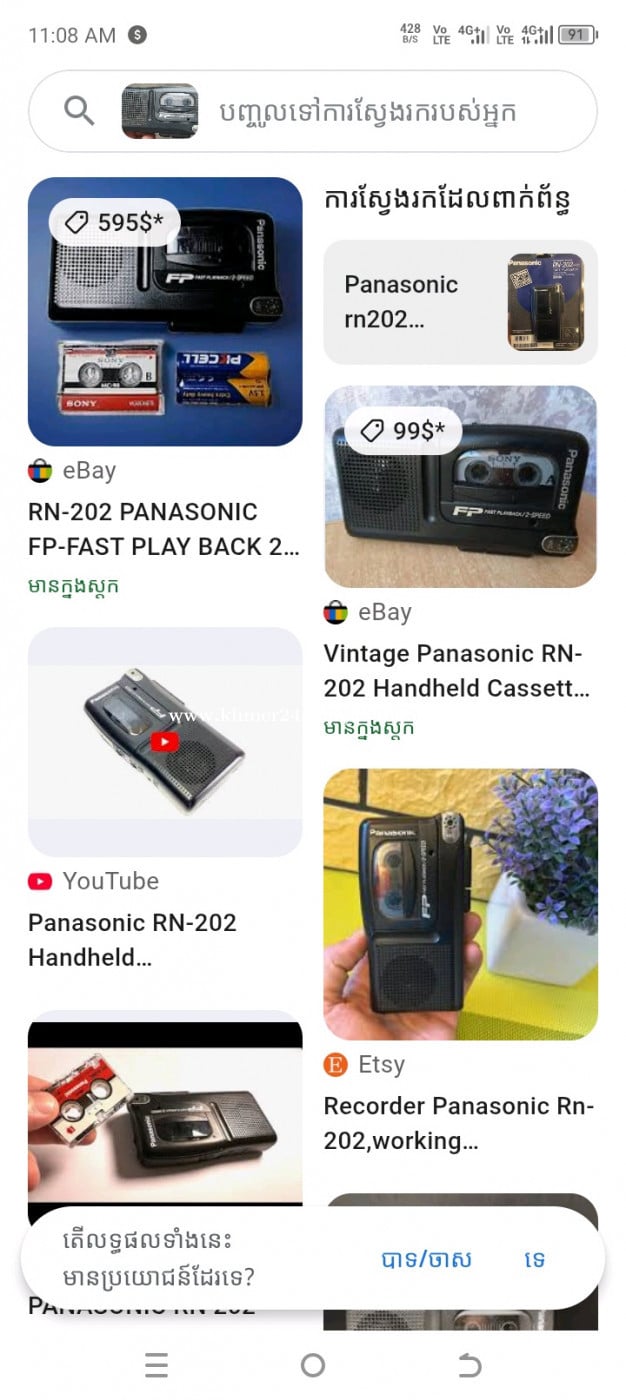Image resolution: width=626 pixels, height=1400 pixels.
Task: Answer បាទ/ចាស in the feedback prompt
Action: coord(426,1259)
